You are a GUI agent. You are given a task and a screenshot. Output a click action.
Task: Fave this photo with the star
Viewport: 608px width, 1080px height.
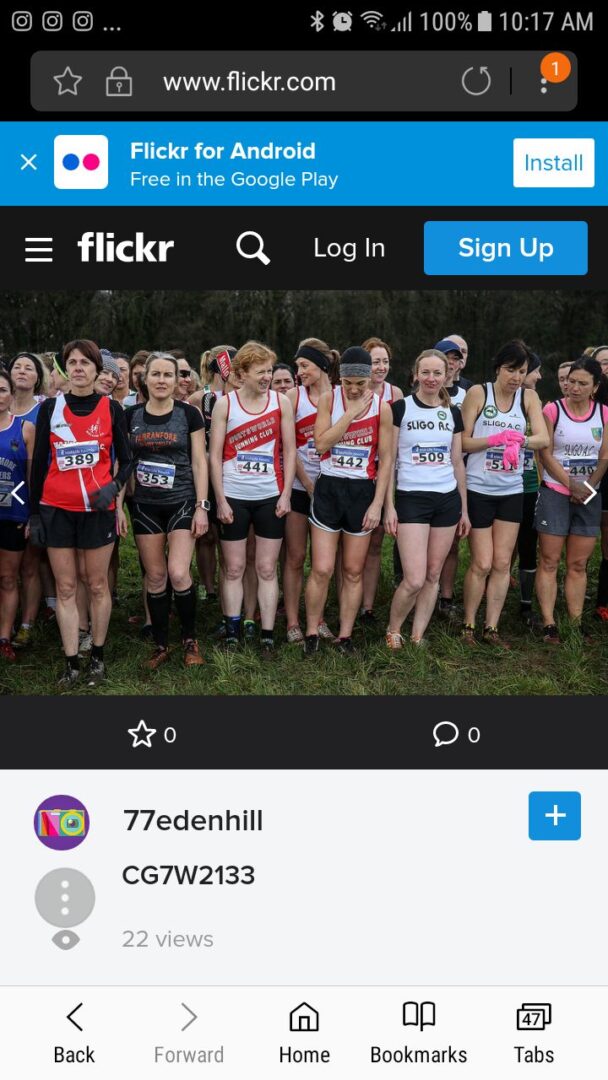tap(142, 735)
